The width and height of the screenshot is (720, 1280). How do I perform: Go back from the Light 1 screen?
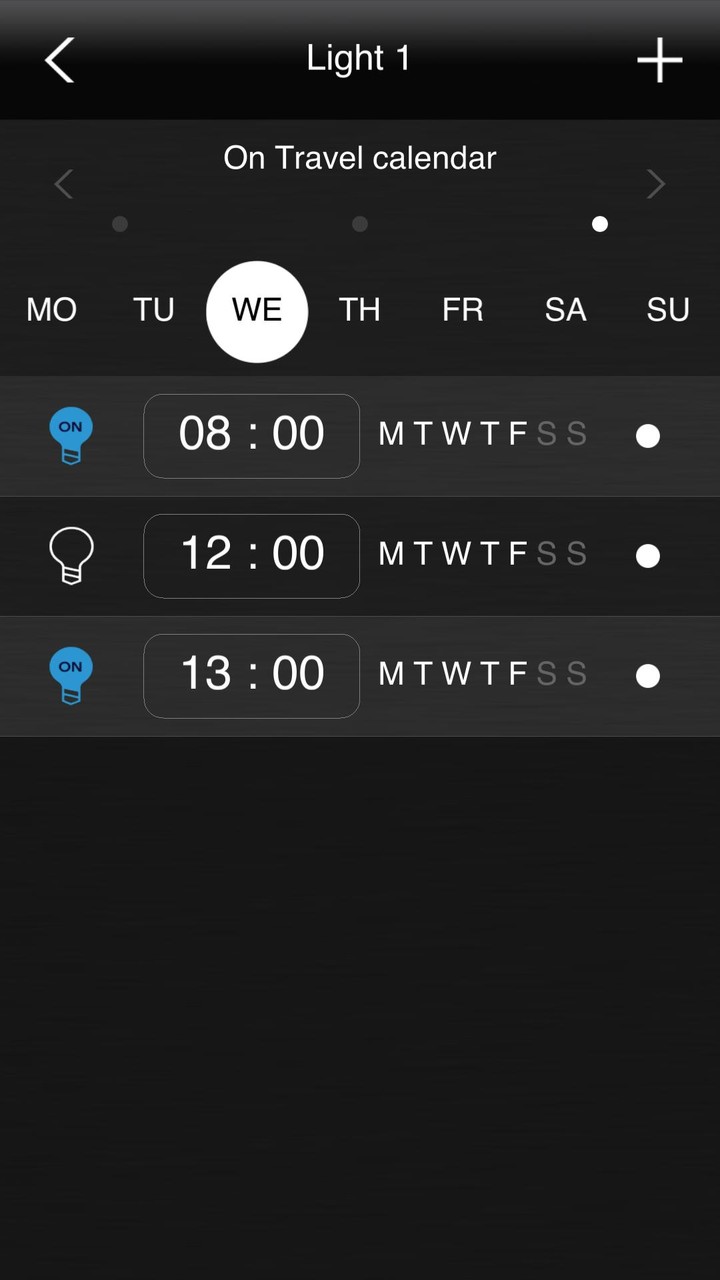(x=60, y=60)
